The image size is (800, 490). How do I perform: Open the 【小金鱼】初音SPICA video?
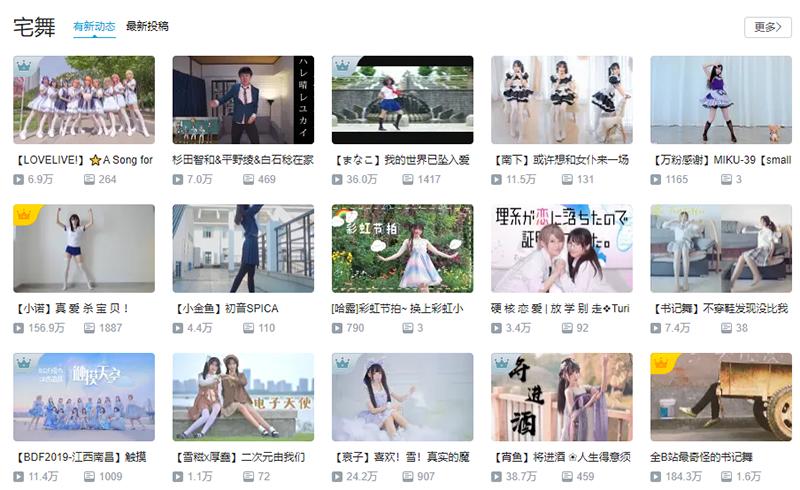tap(243, 249)
